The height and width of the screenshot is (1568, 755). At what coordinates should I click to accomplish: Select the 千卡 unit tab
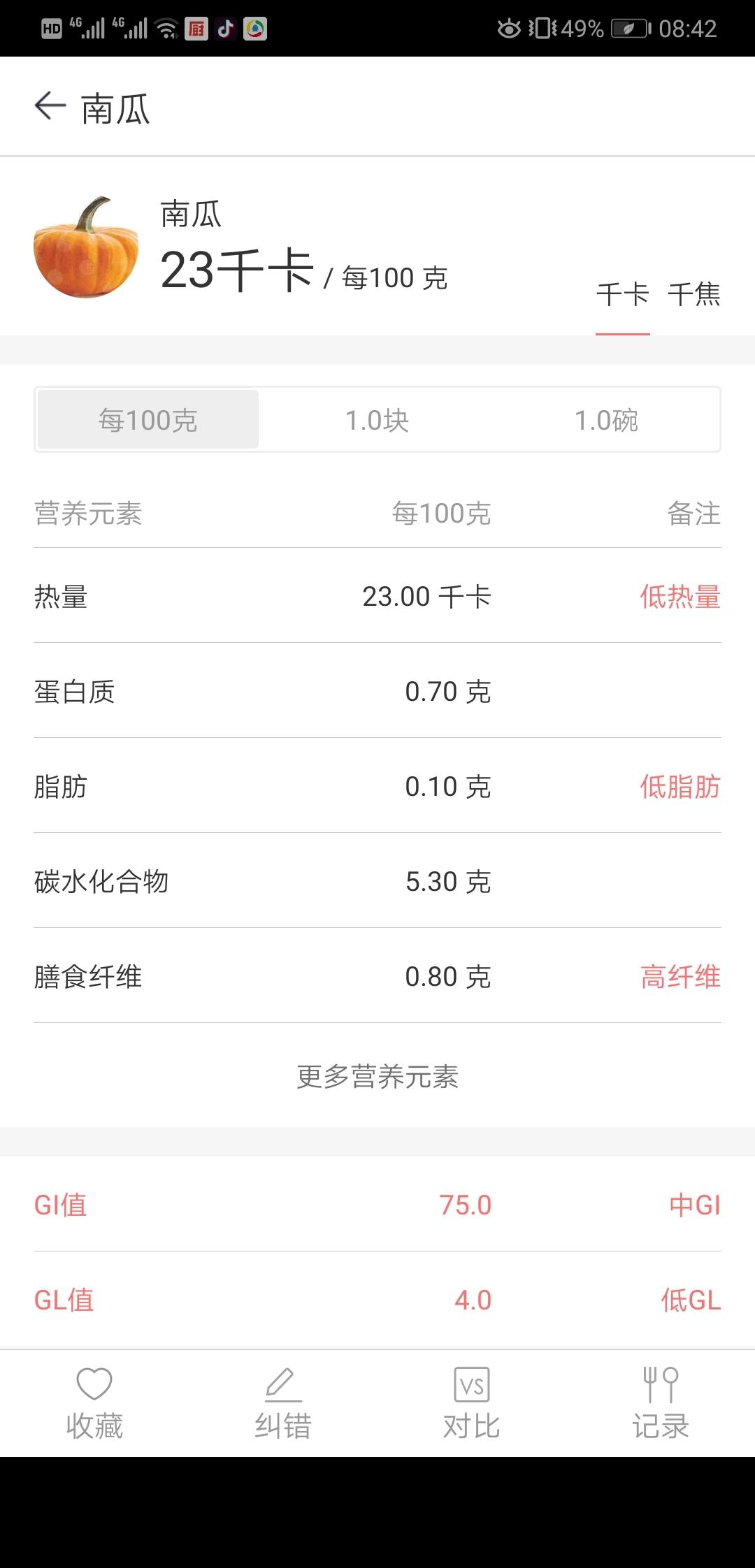tap(622, 294)
